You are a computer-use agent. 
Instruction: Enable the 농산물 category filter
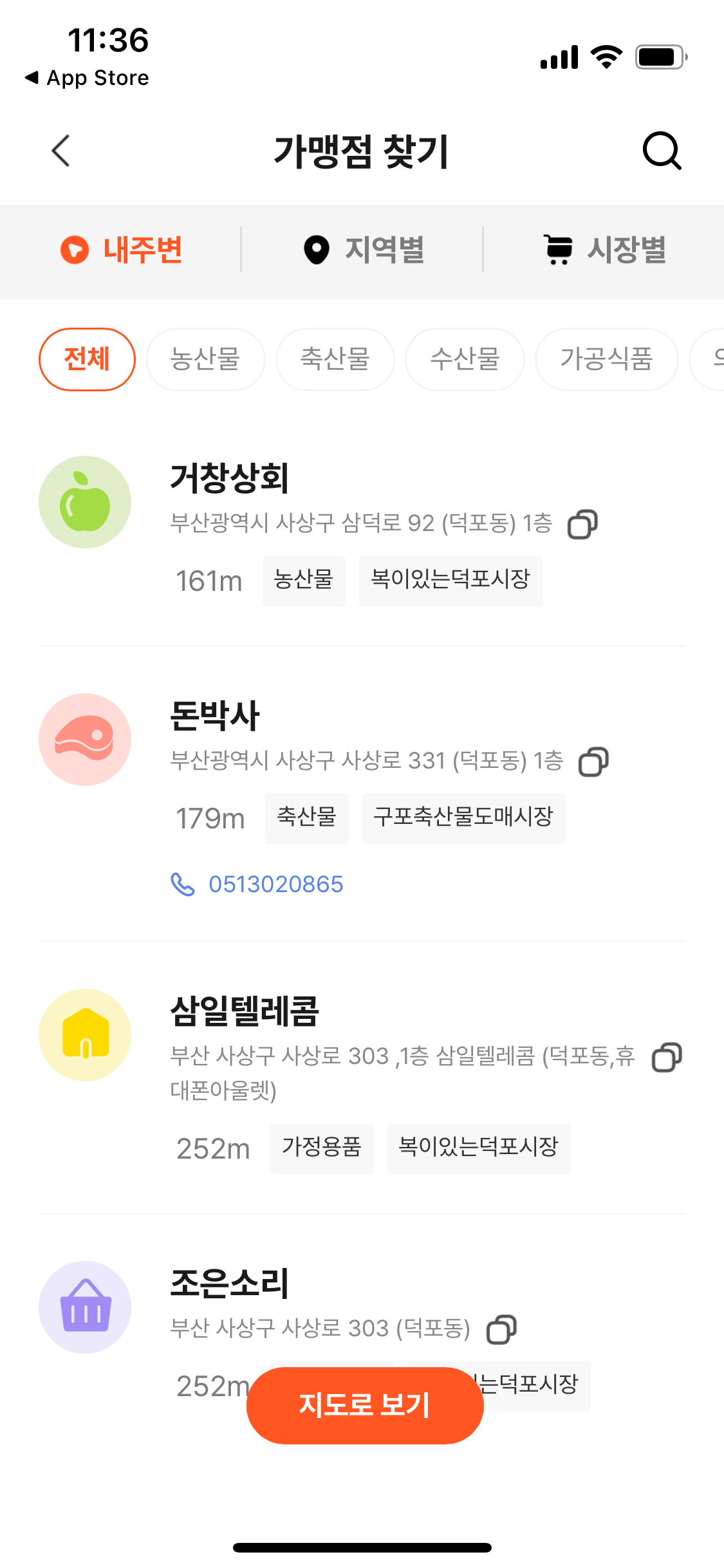pyautogui.click(x=205, y=359)
